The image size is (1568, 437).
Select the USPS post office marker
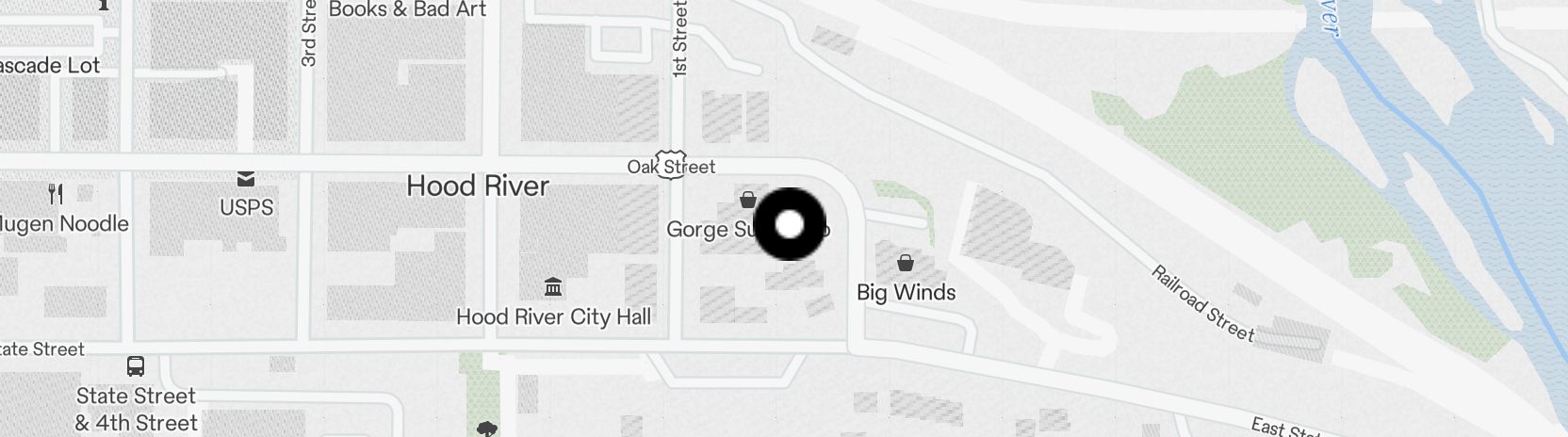pyautogui.click(x=246, y=179)
